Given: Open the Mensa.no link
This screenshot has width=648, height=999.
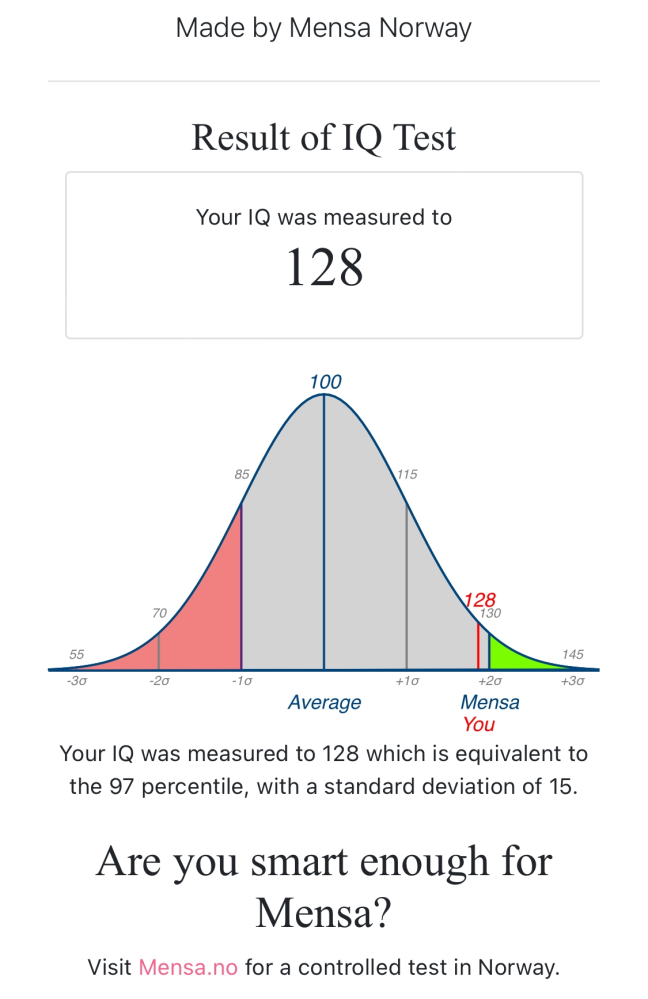Looking at the screenshot, I should pyautogui.click(x=188, y=967).
